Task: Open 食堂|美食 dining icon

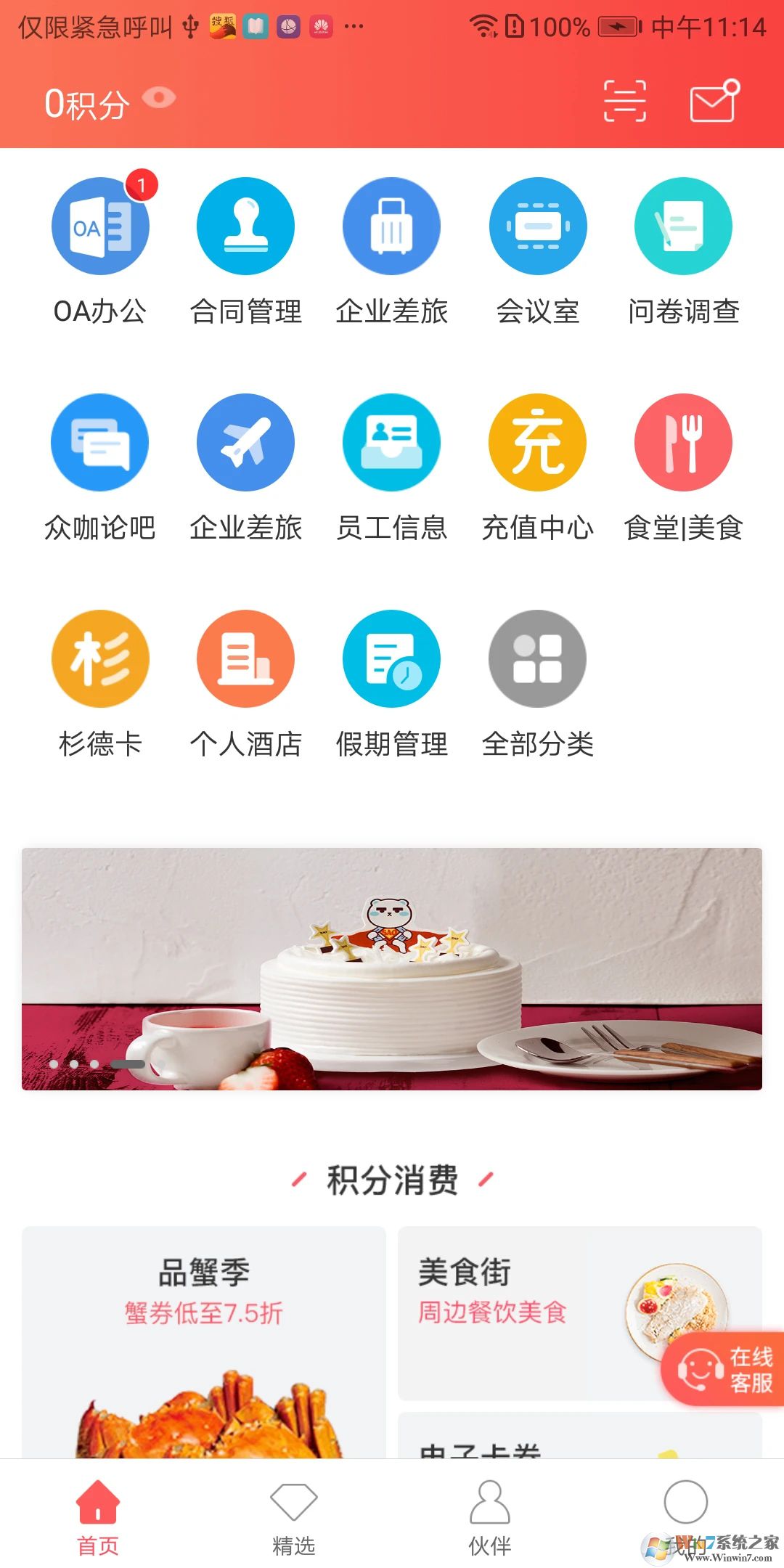Action: click(682, 441)
